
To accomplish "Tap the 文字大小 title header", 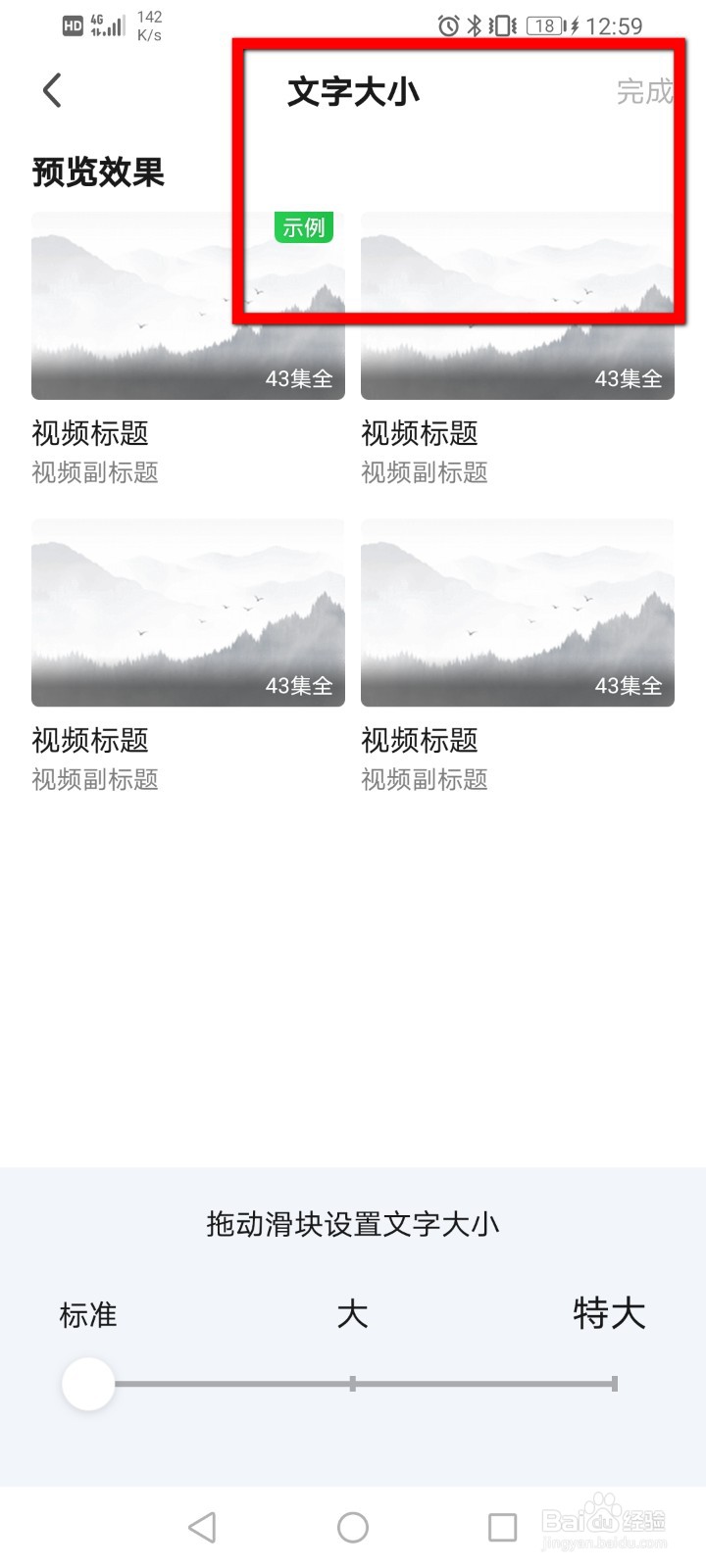I will click(354, 90).
